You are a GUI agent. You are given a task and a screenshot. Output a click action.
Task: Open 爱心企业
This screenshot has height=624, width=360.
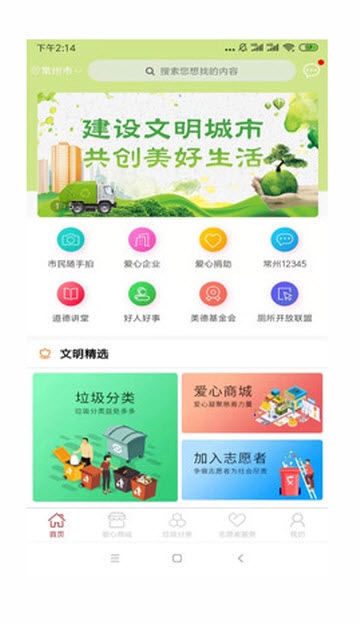tap(142, 247)
